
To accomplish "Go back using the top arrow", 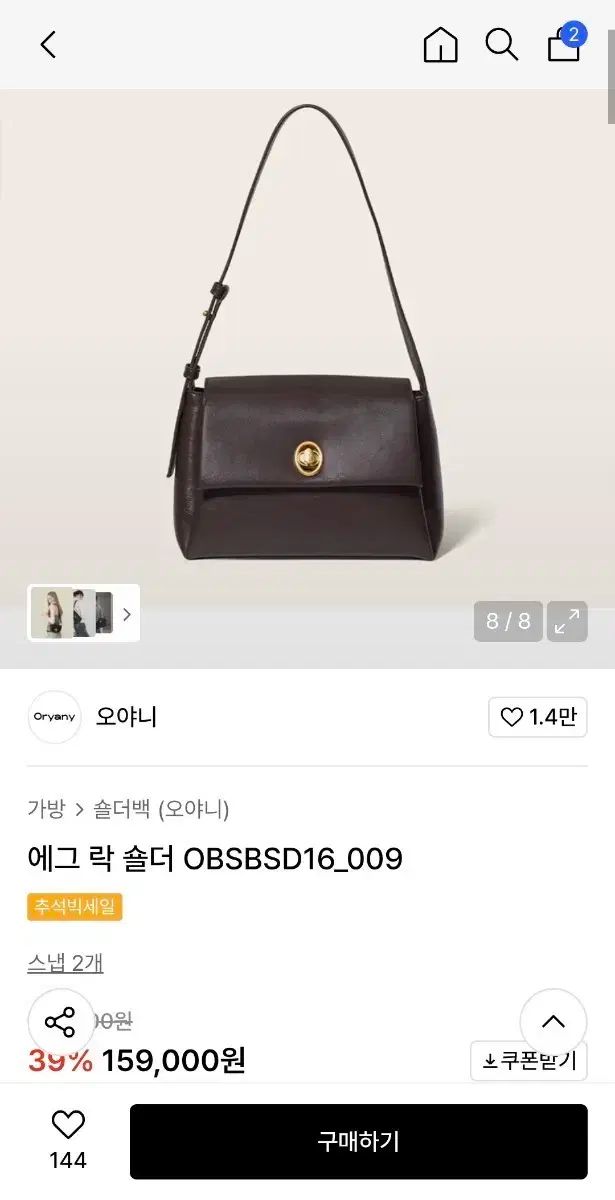I will (x=48, y=45).
